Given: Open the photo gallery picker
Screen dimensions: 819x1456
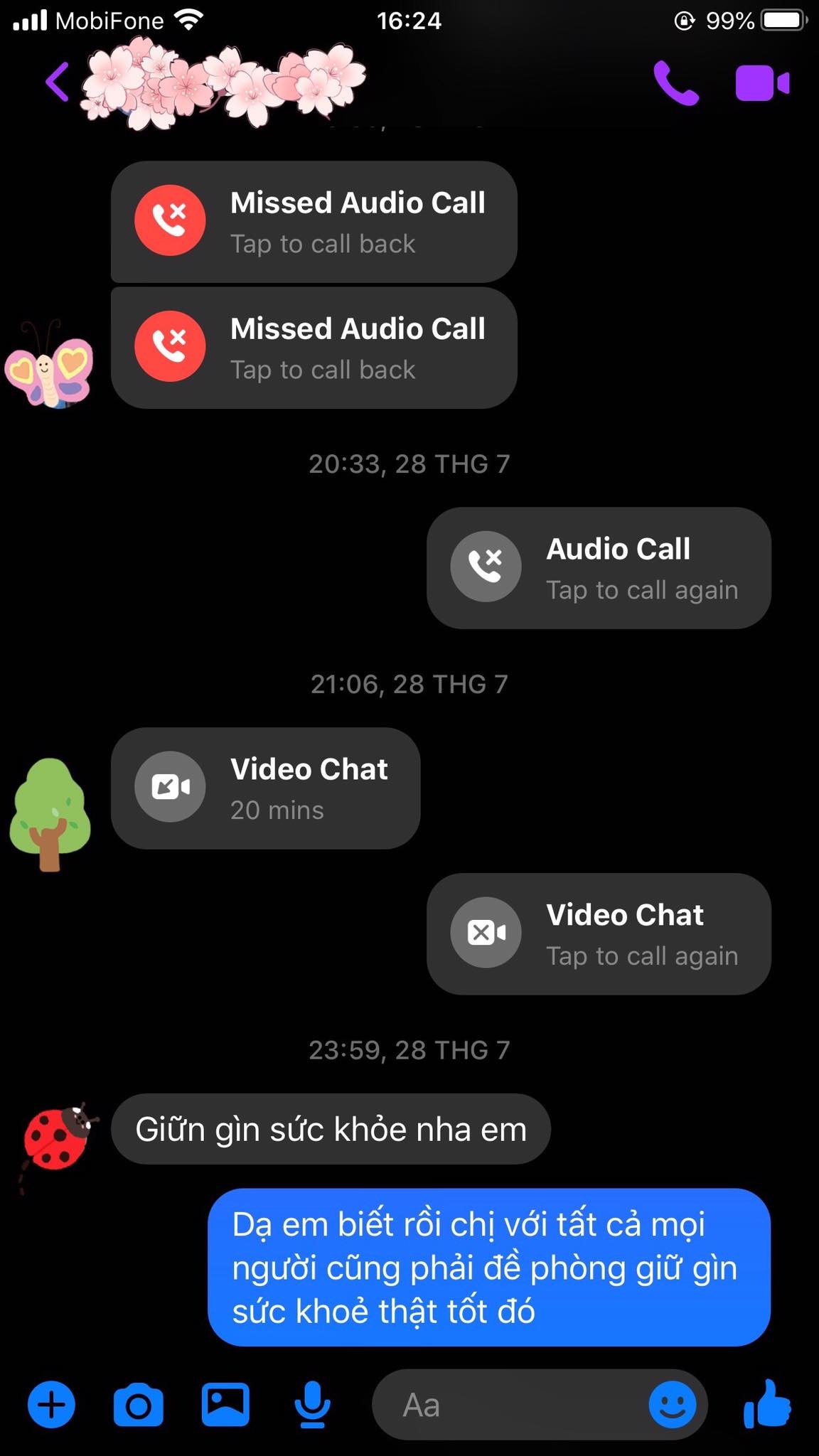Looking at the screenshot, I should coord(225,1404).
